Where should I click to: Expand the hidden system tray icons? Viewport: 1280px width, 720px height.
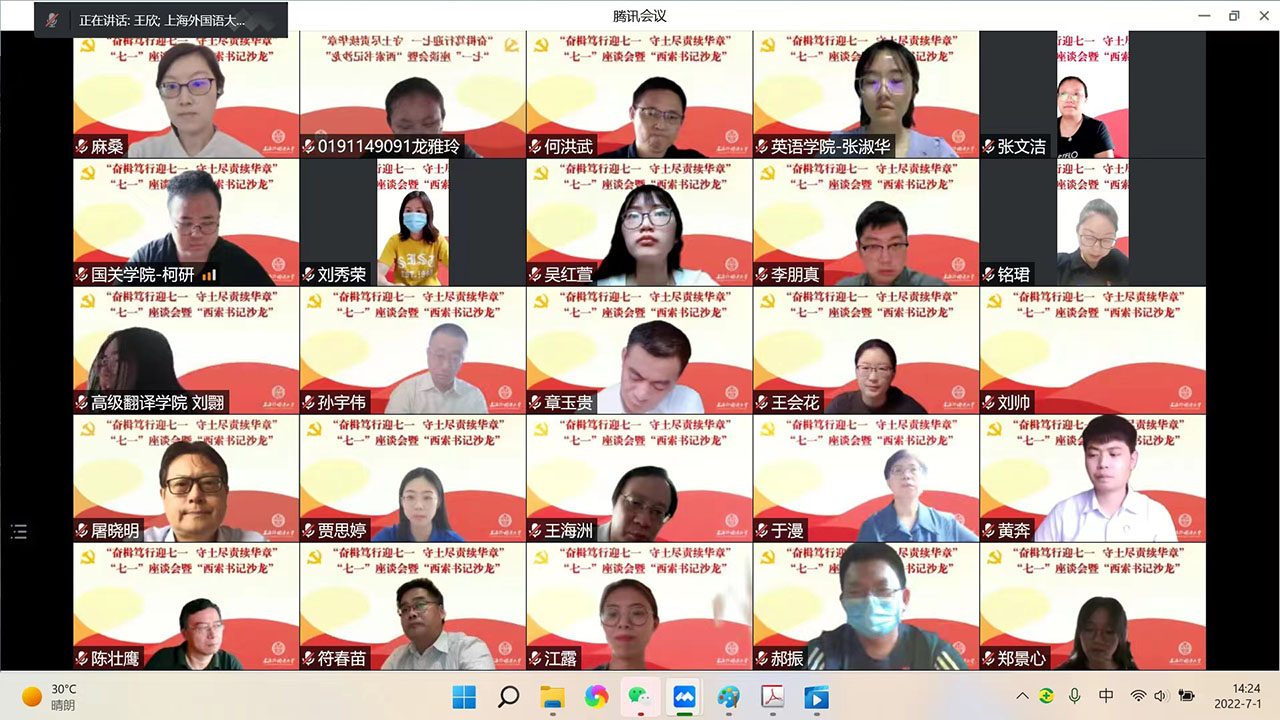(1022, 696)
